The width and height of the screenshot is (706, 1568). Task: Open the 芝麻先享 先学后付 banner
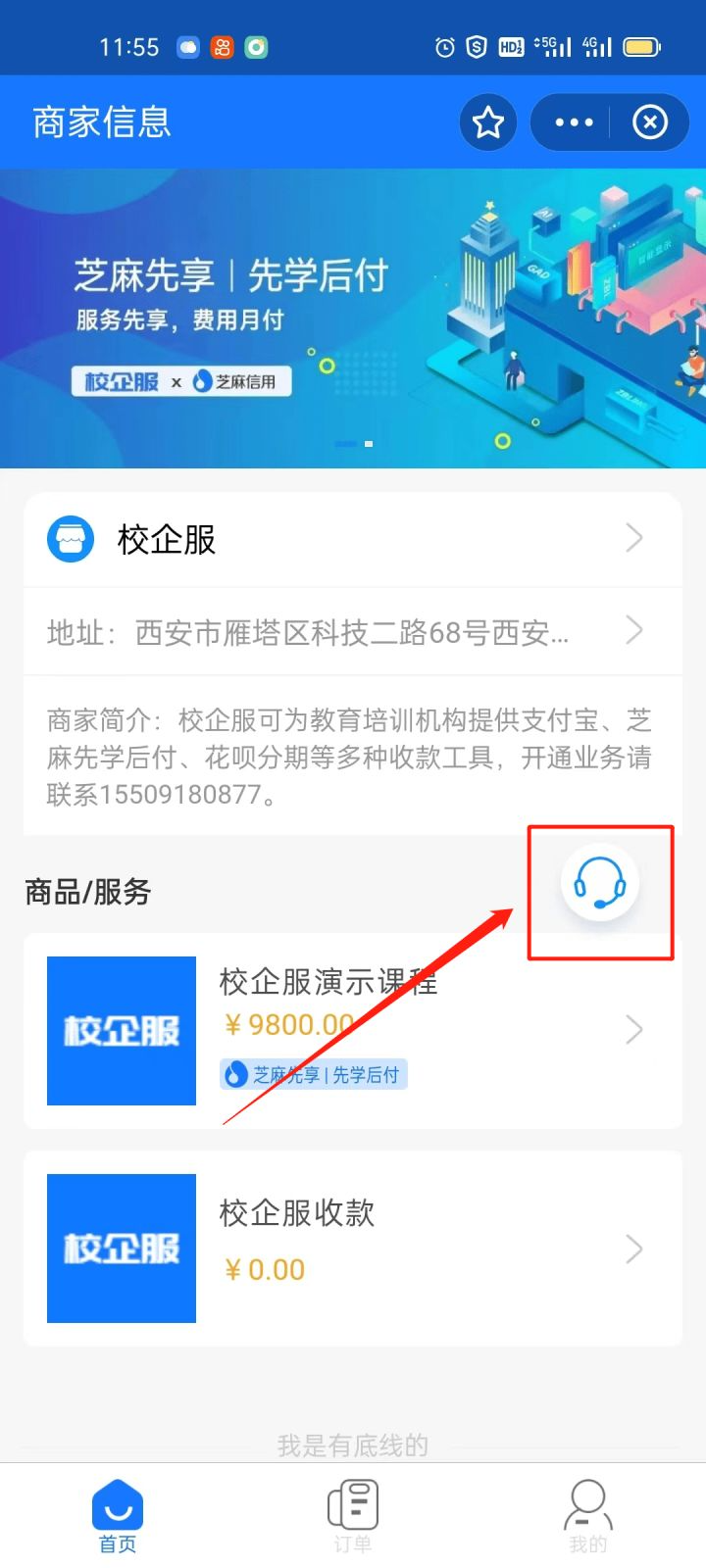coord(353,318)
